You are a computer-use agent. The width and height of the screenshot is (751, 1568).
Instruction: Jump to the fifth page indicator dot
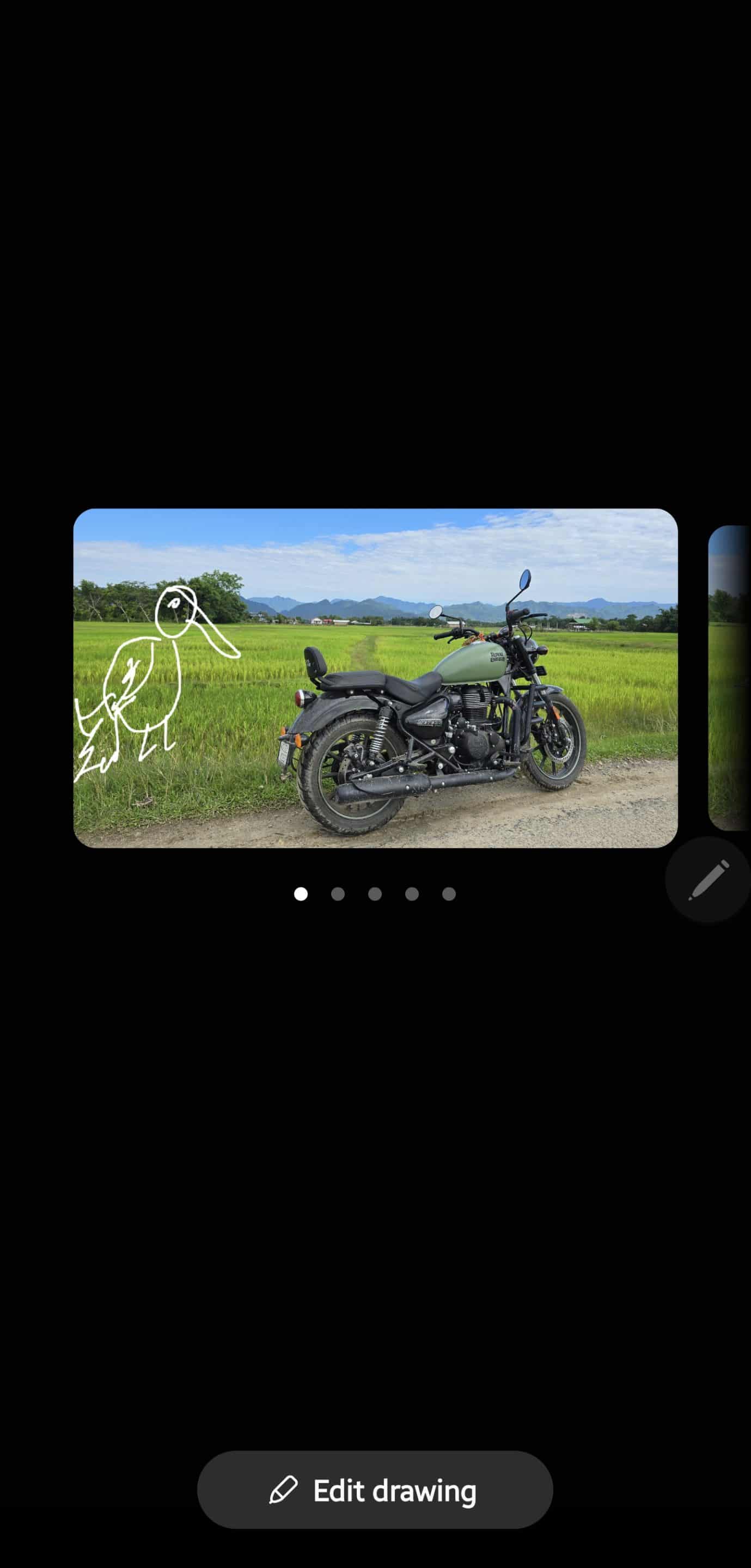[449, 893]
